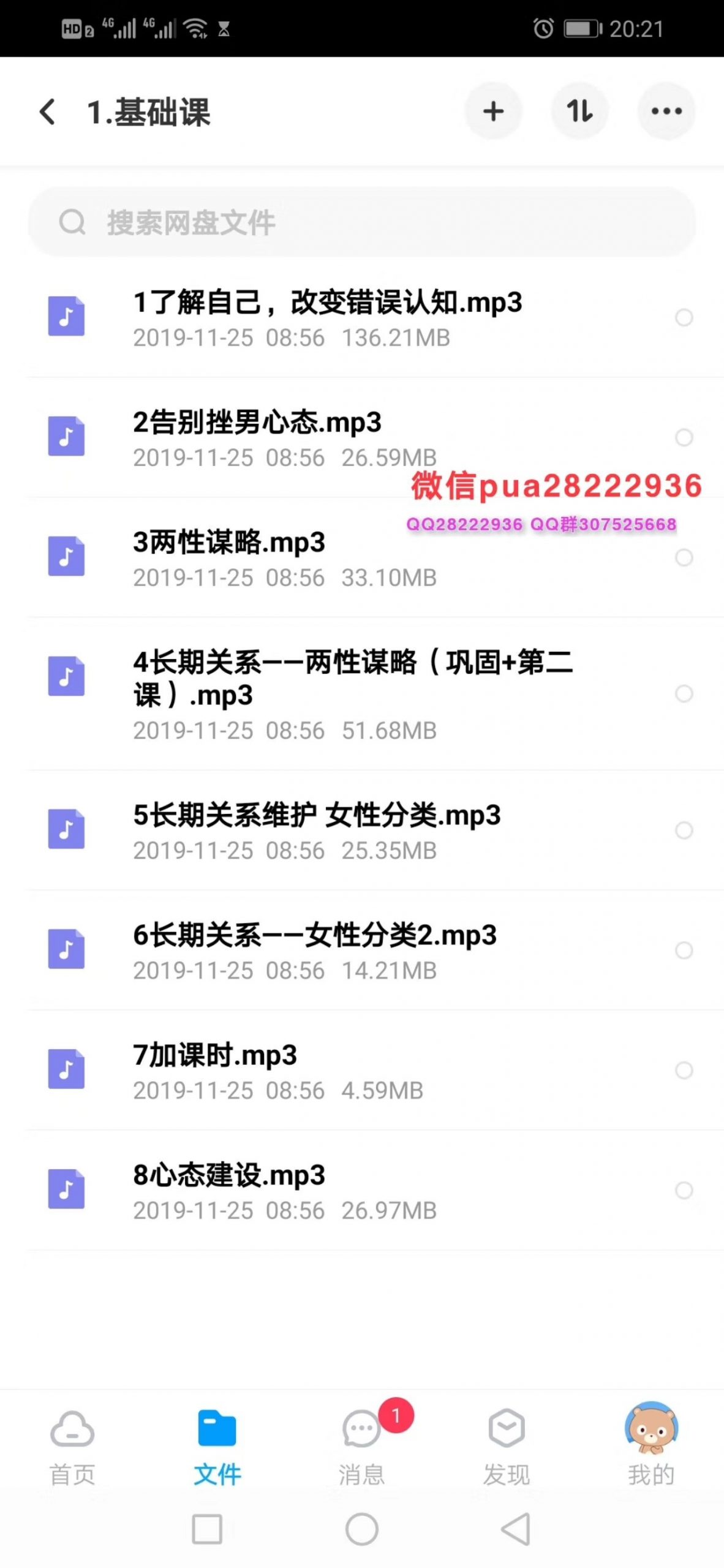Select the circle next to 3两性谋略.mp3
This screenshot has height=1568, width=724.
point(684,557)
